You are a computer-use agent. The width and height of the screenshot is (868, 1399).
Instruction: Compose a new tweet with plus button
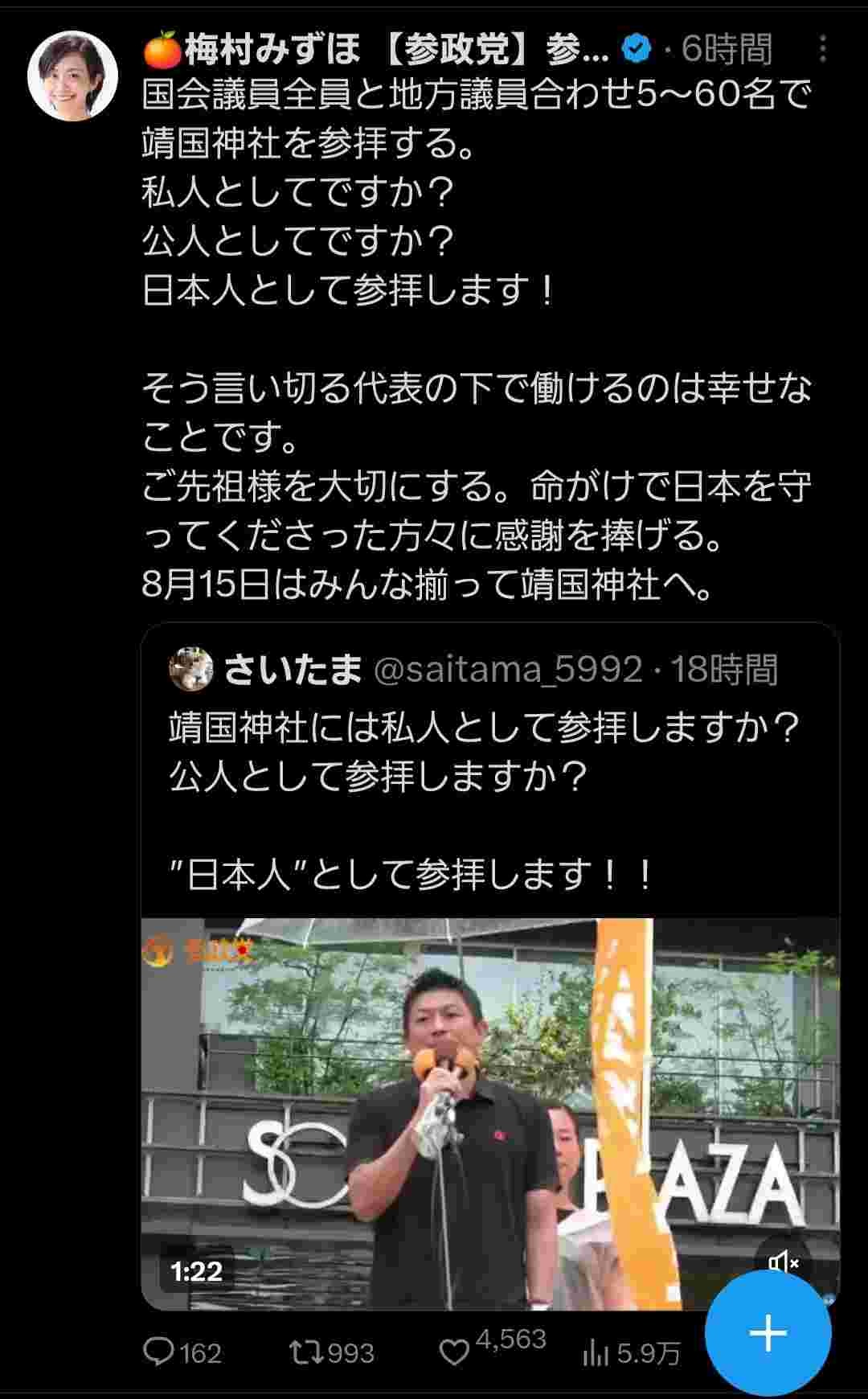768,1333
